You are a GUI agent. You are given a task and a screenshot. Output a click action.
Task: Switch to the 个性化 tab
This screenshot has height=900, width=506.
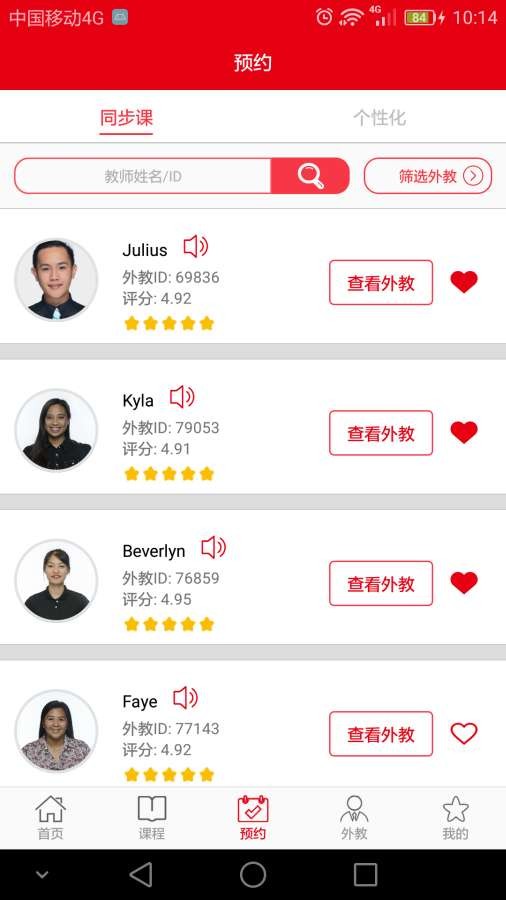tap(379, 118)
